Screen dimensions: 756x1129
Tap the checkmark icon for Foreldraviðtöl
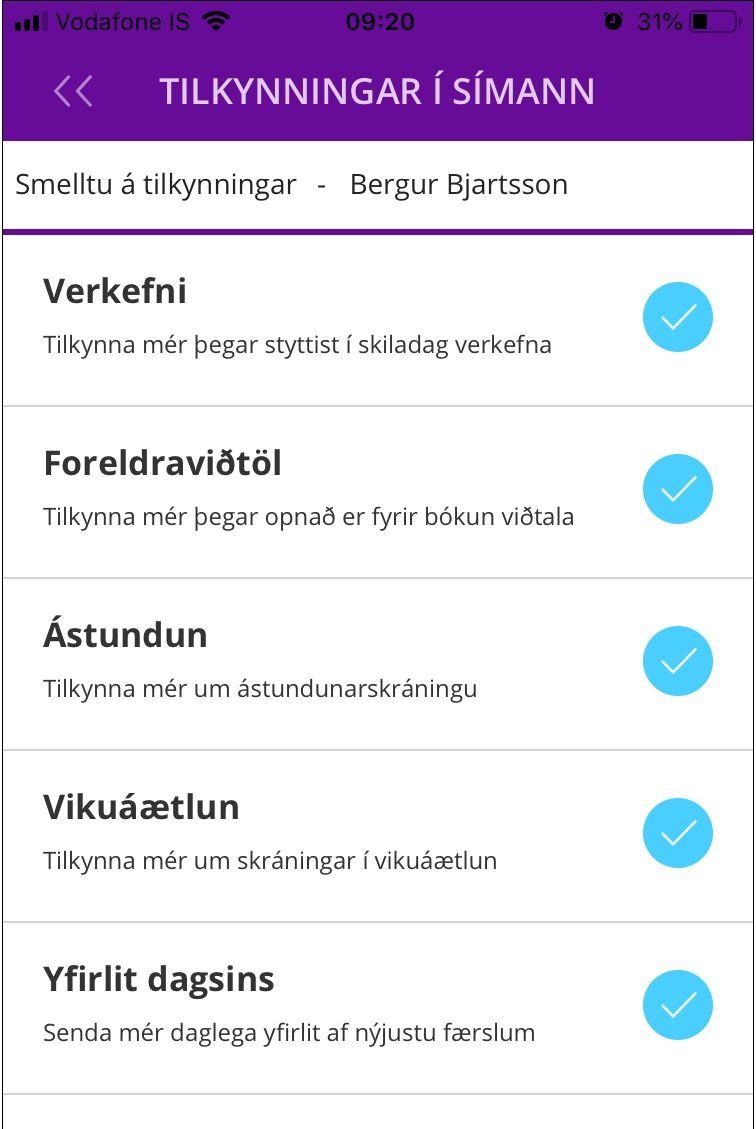(679, 489)
